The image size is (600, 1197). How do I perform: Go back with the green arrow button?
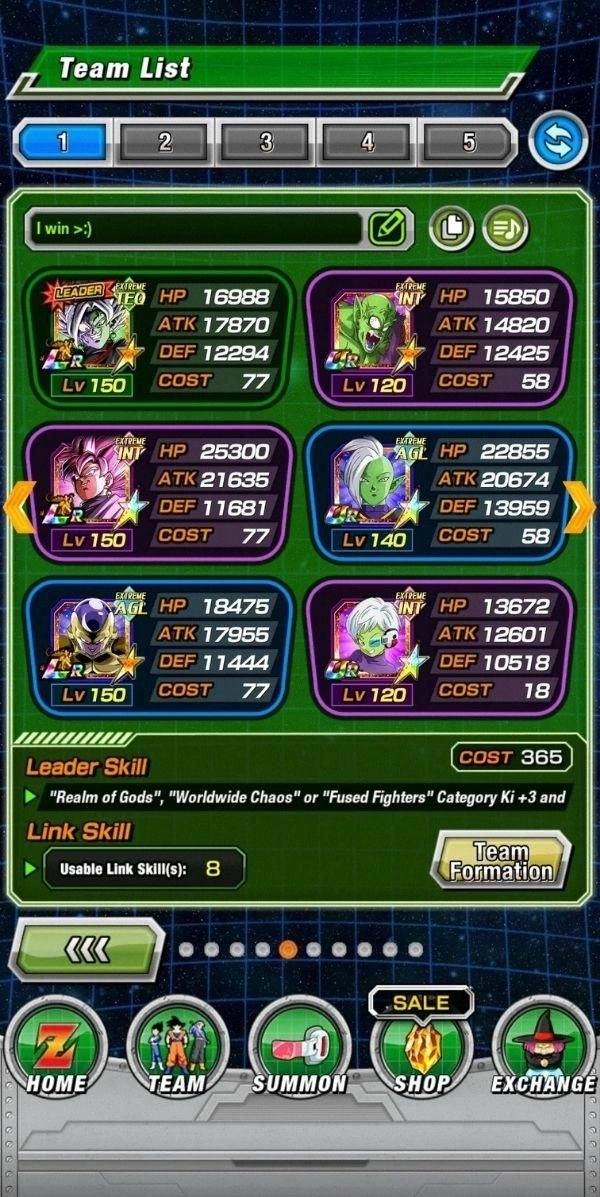86,949
